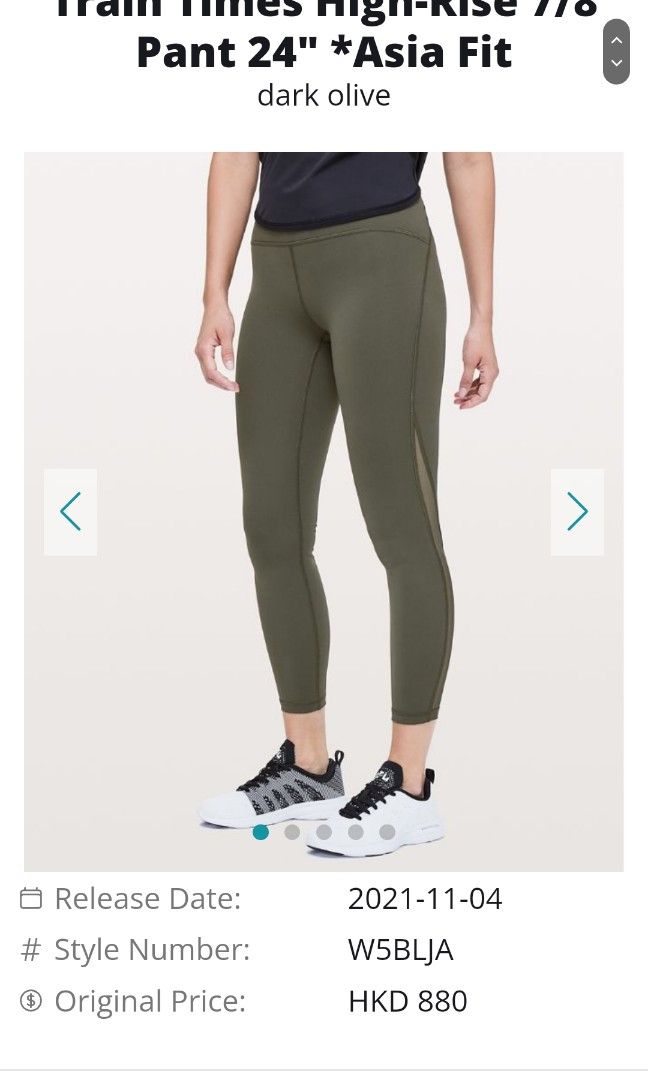Select the third carousel dot
This screenshot has width=648, height=1080.
tap(324, 832)
